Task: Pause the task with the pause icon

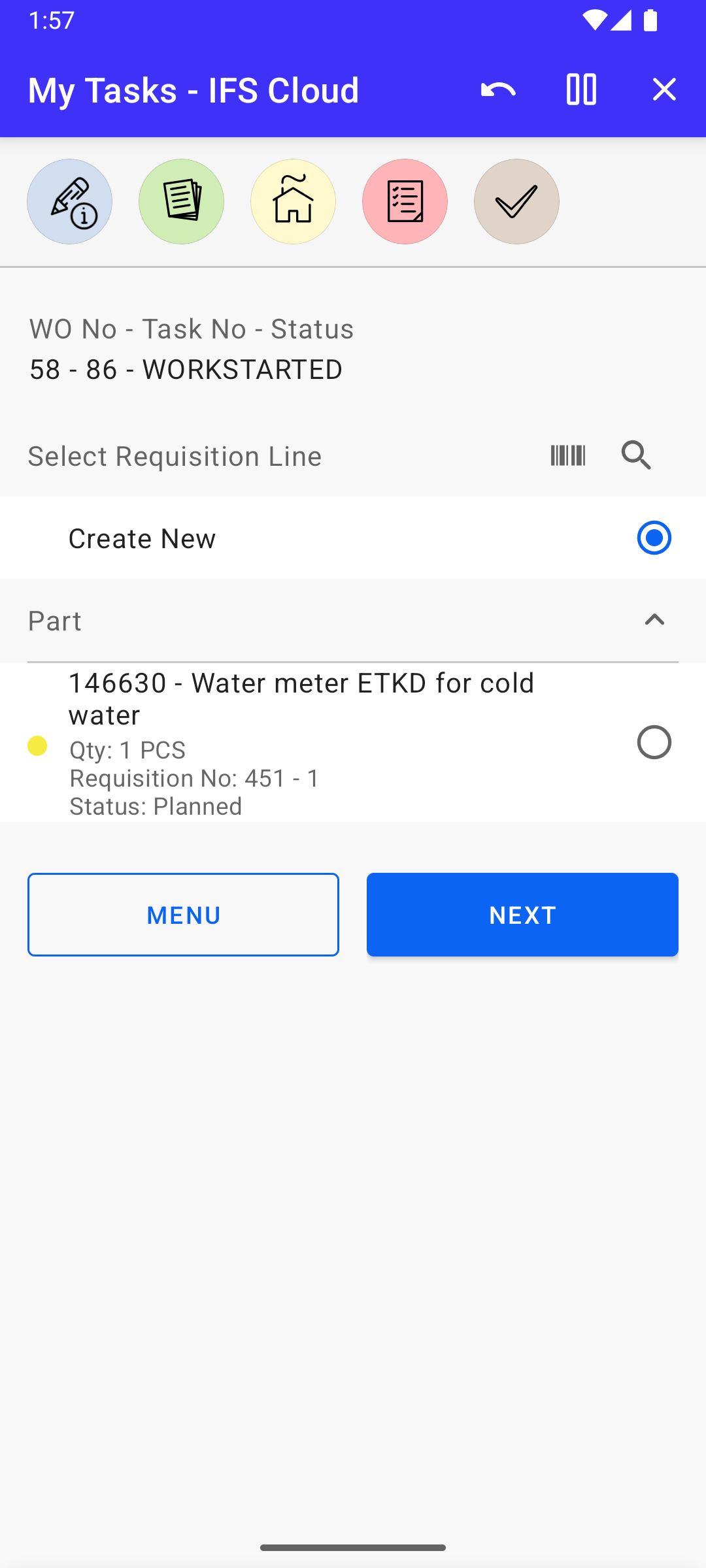Action: tap(581, 90)
